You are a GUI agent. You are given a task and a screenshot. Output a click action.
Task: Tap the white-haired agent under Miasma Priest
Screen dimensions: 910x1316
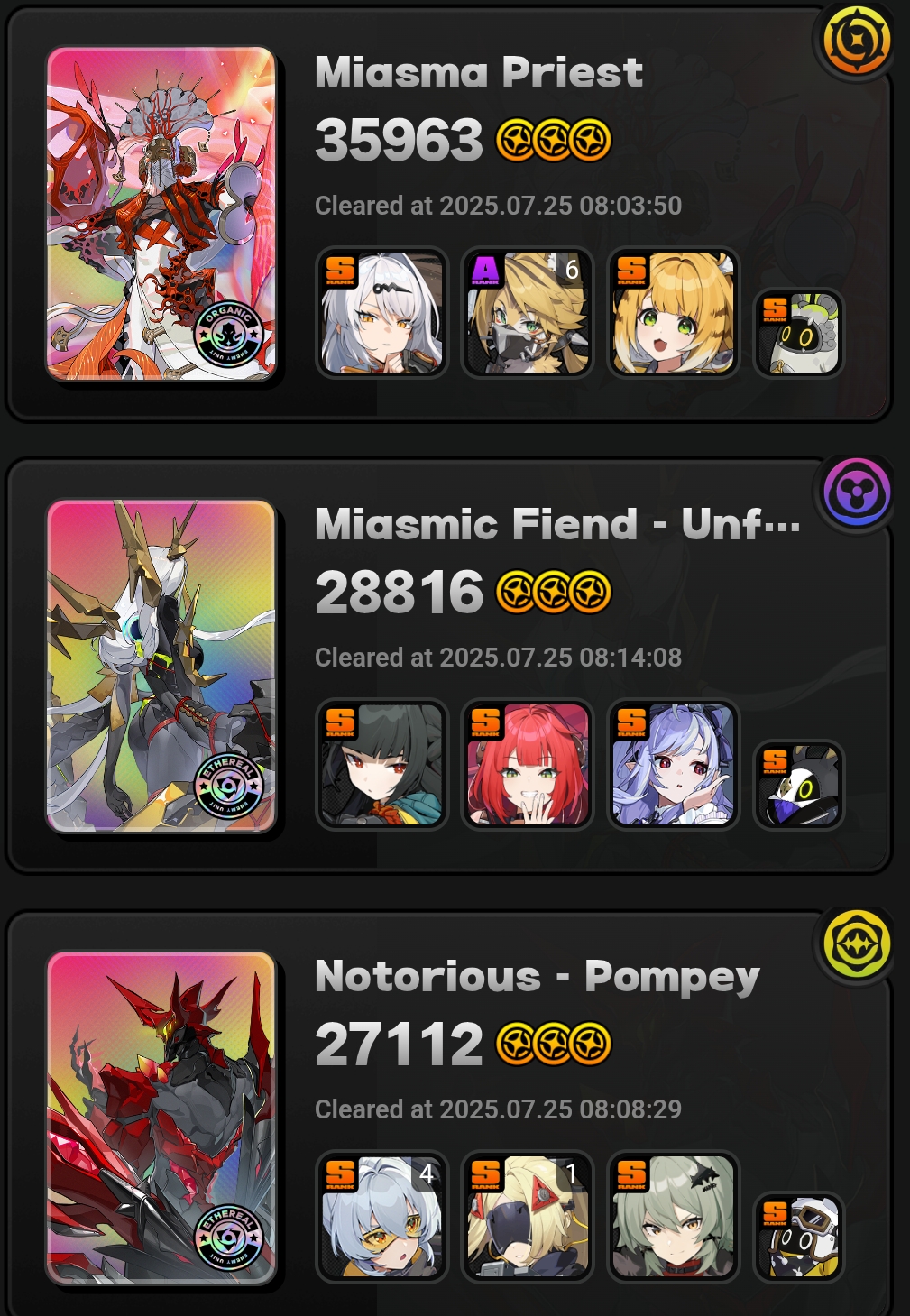pos(381,312)
